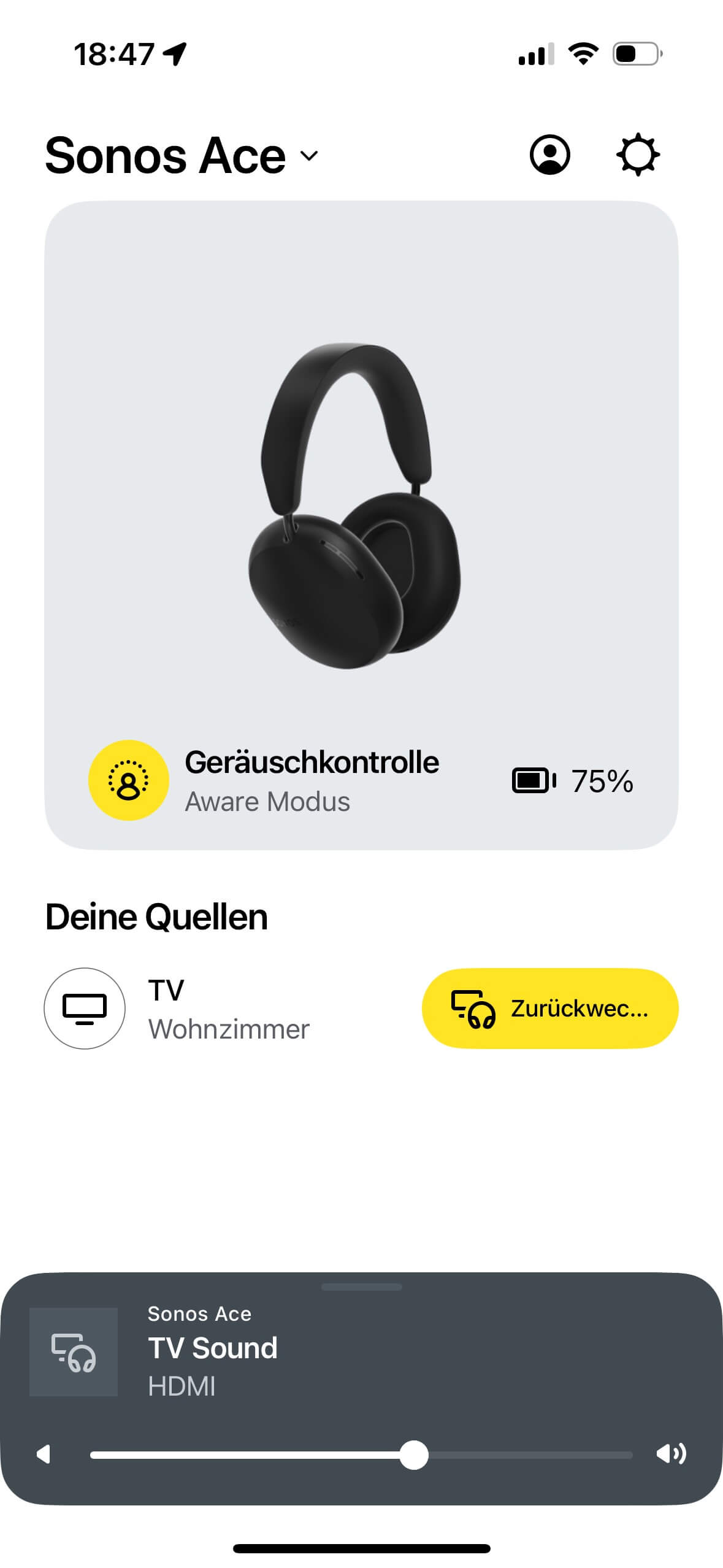Tap the high-volume speaker icon

671,1454
